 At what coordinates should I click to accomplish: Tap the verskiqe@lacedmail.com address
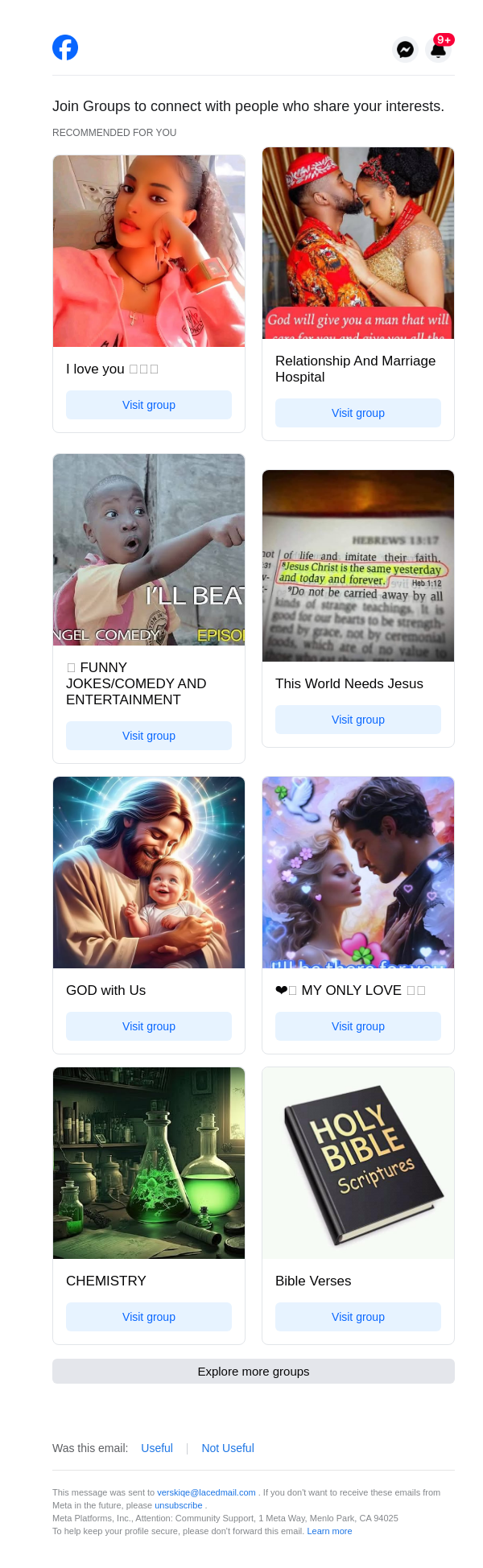(206, 1492)
